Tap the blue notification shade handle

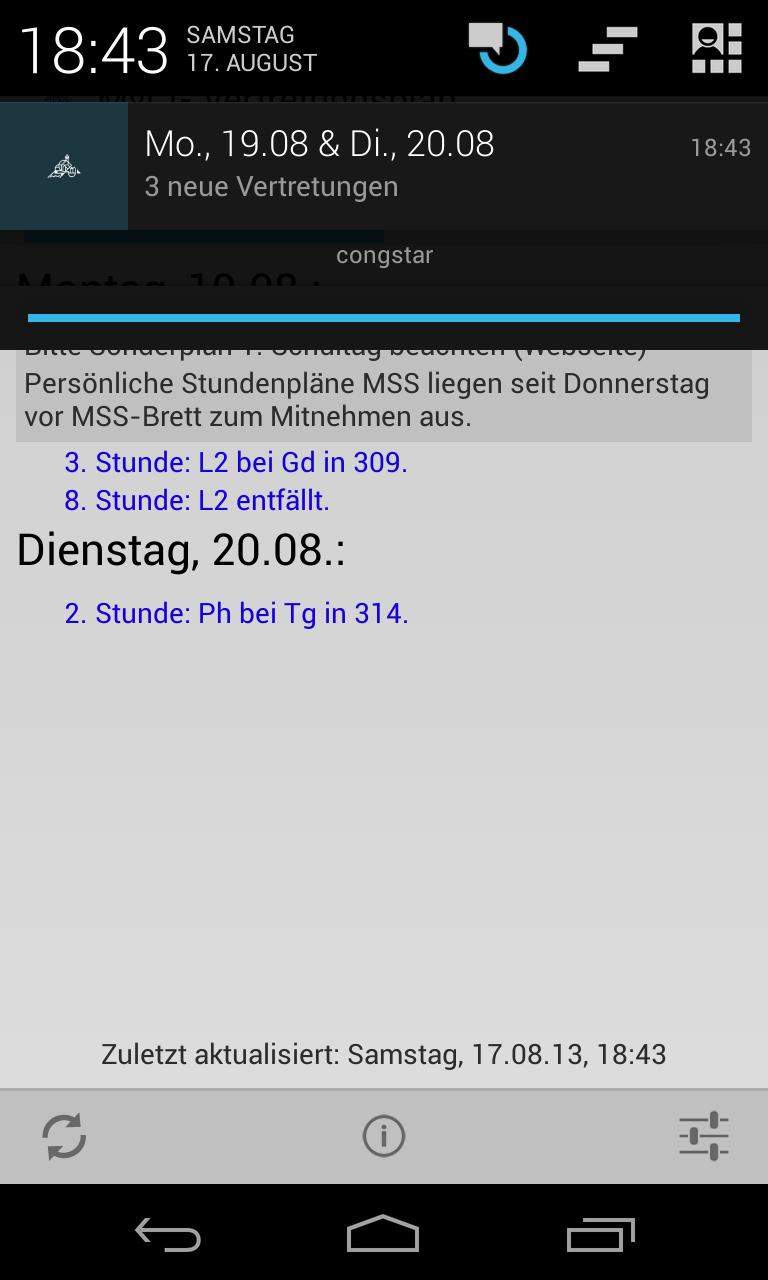point(384,316)
